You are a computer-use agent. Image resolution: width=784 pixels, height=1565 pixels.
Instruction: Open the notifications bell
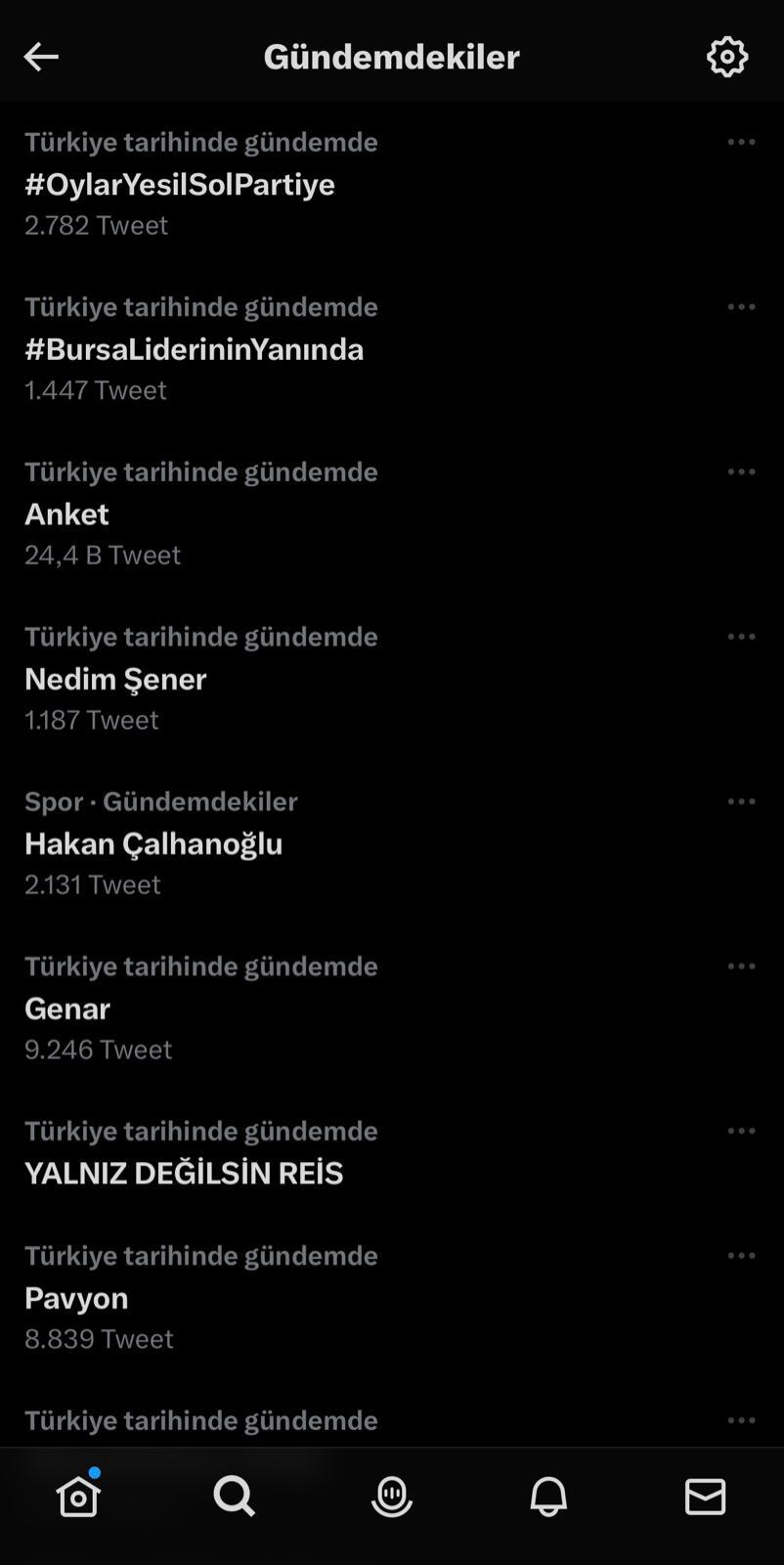click(x=548, y=1496)
